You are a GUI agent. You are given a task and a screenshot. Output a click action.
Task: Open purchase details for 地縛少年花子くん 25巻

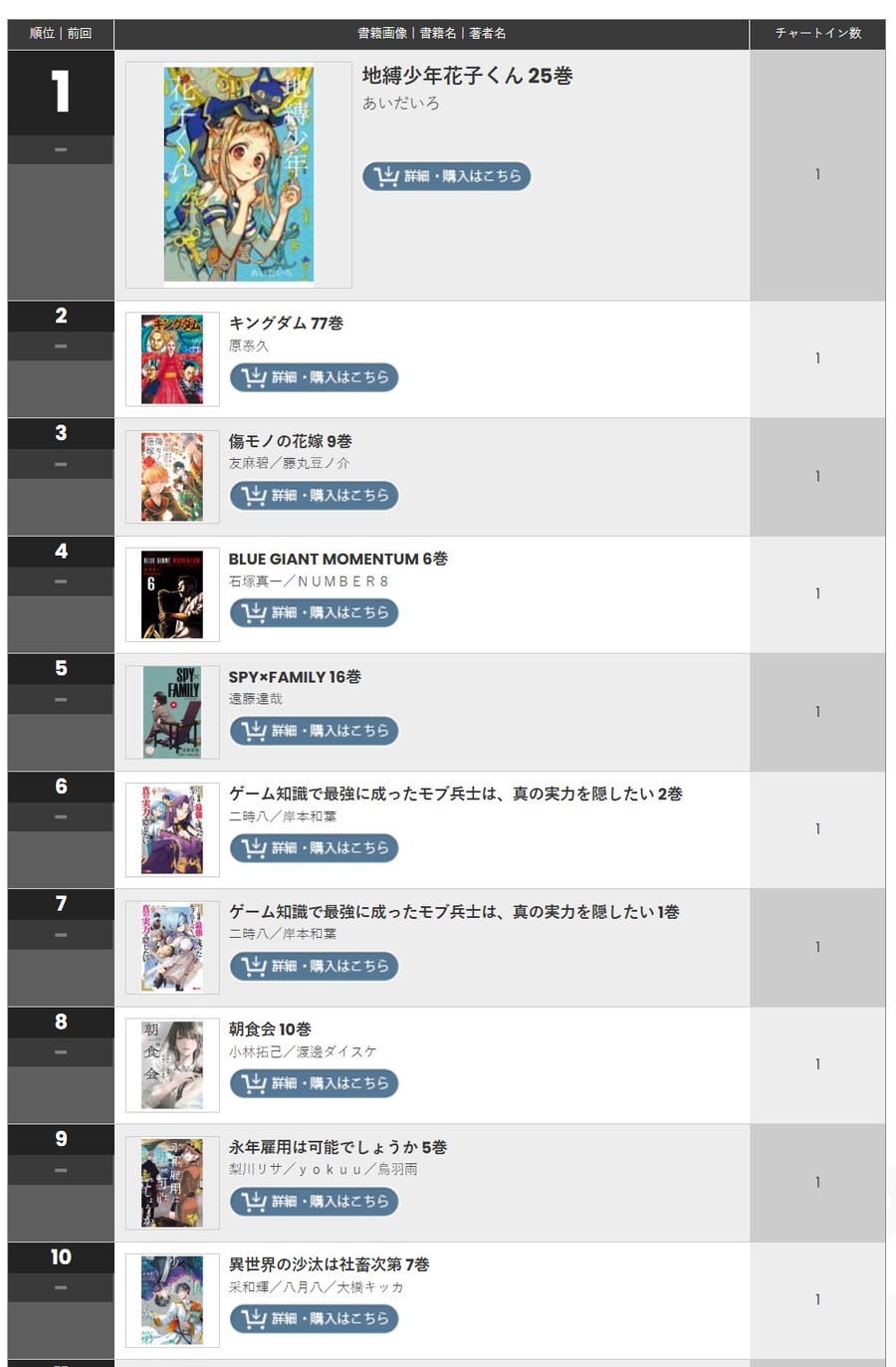(x=446, y=176)
